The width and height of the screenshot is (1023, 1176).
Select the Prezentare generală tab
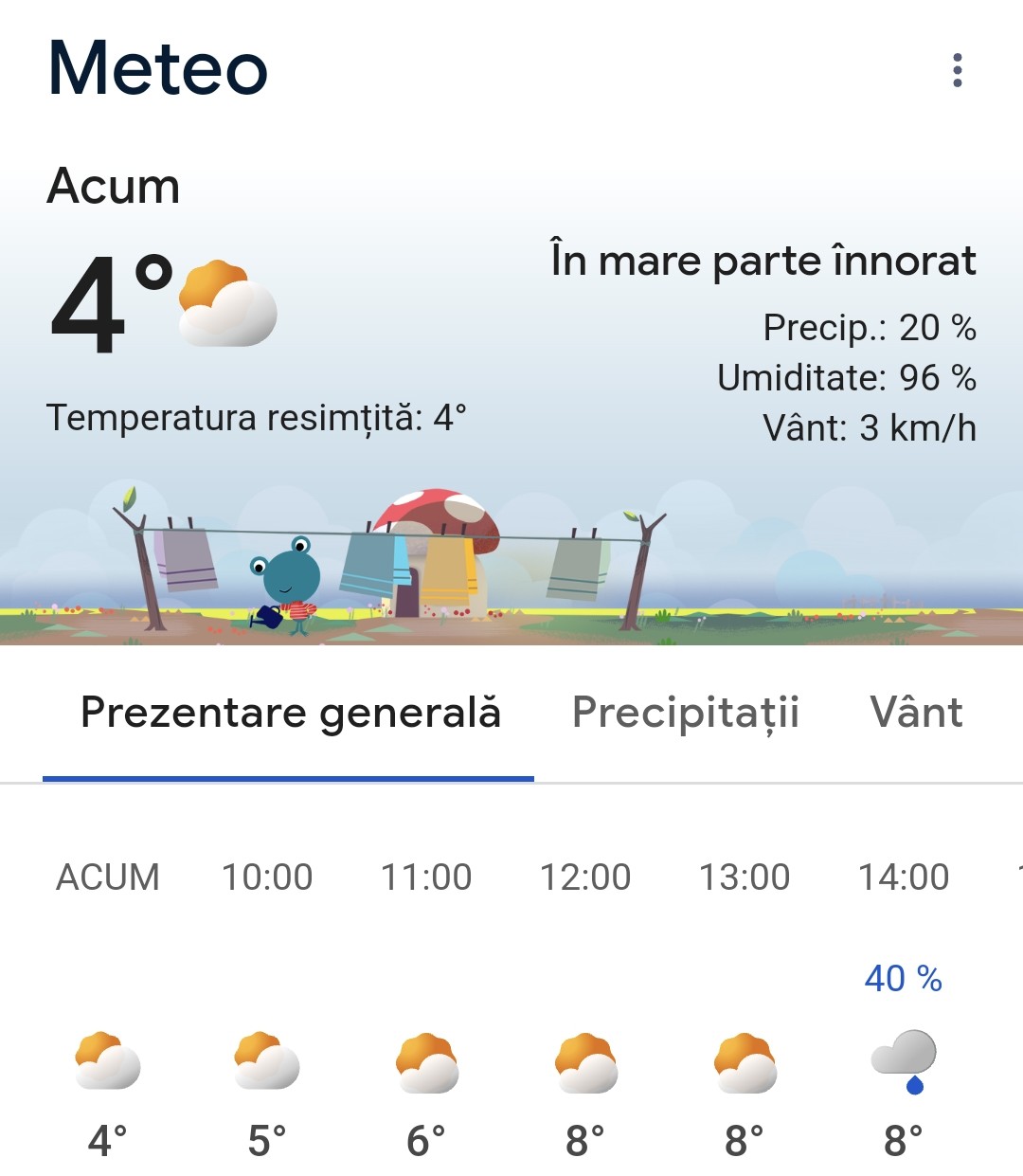click(290, 714)
